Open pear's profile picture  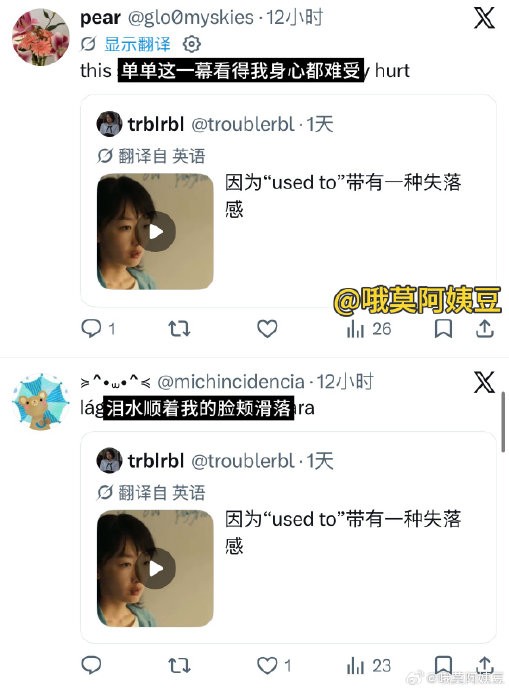pyautogui.click(x=40, y=37)
